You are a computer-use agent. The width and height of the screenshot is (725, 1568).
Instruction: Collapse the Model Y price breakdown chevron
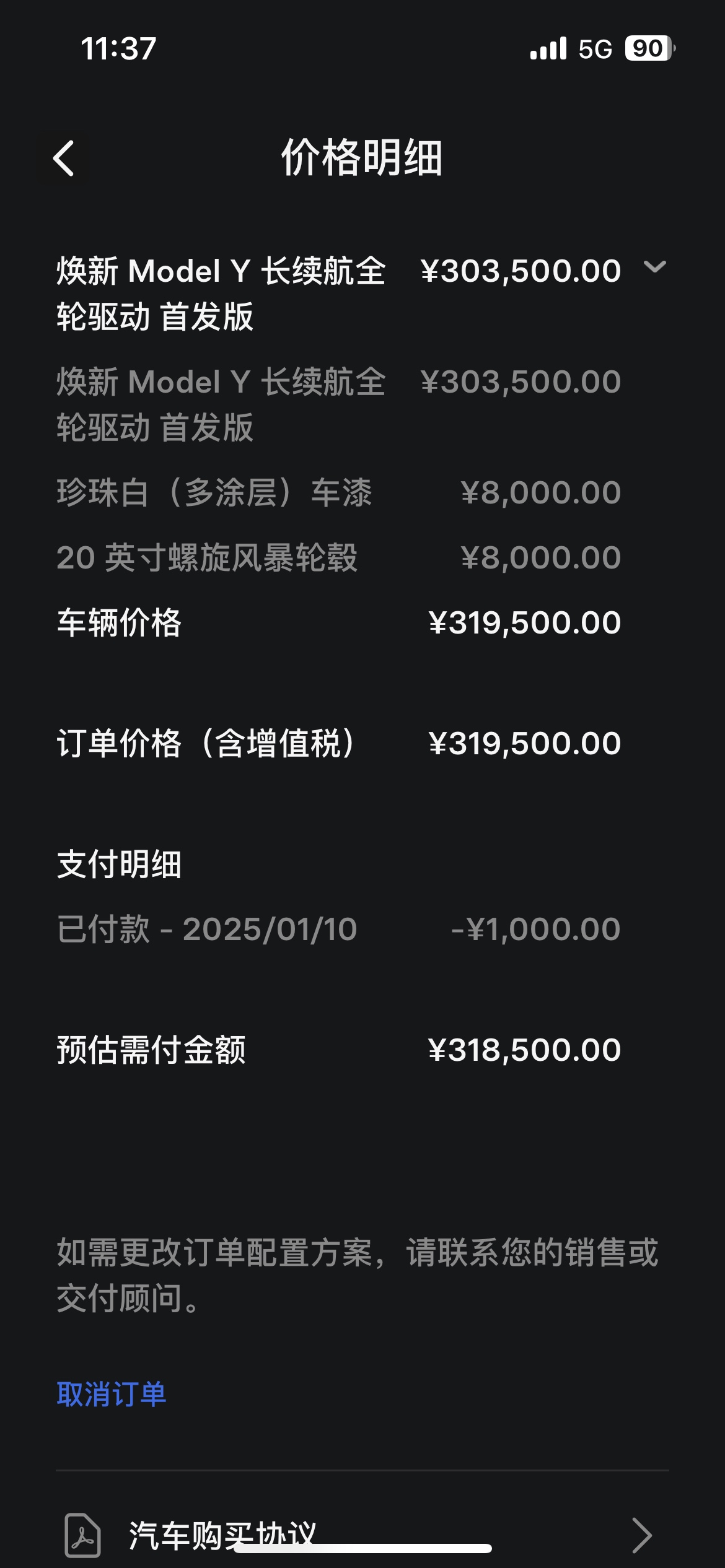654,268
